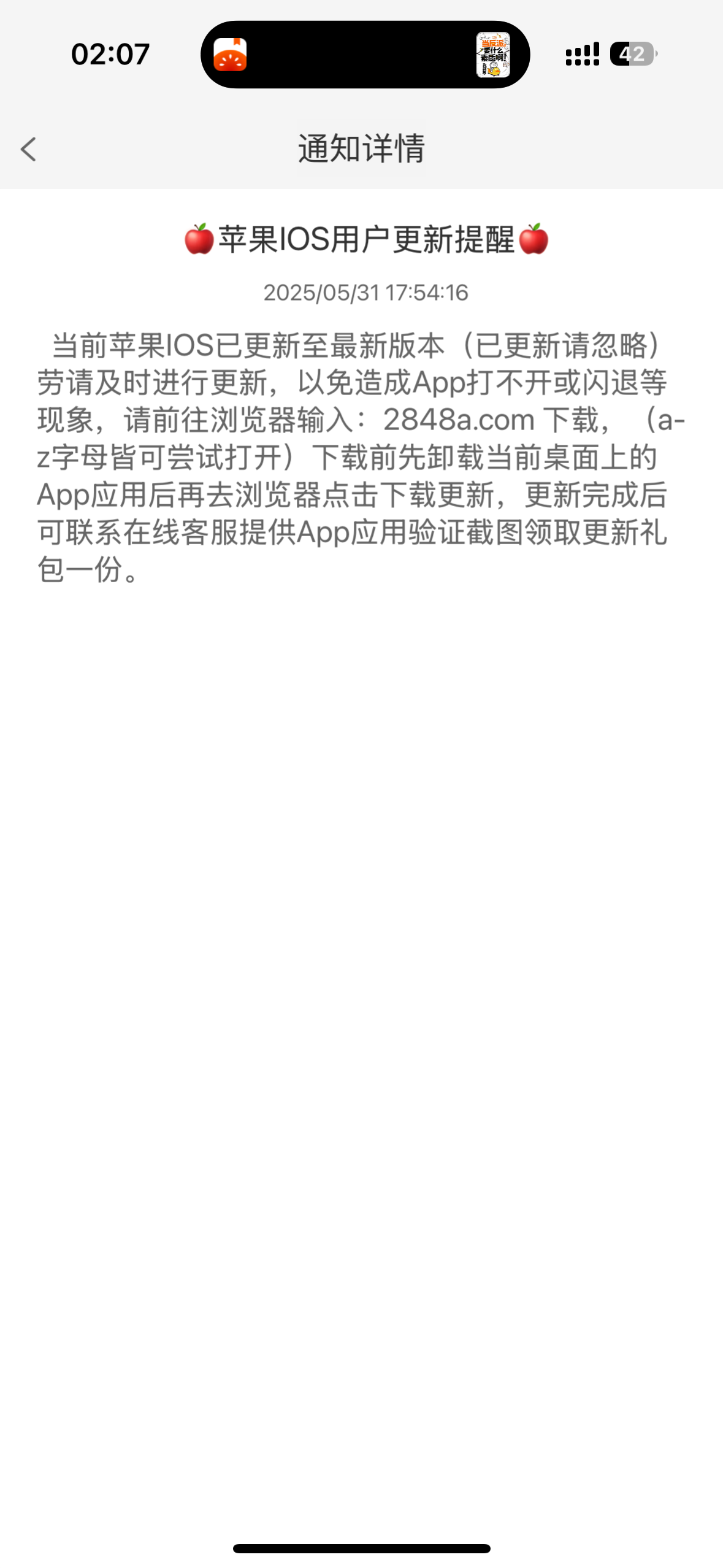The height and width of the screenshot is (1568, 723).
Task: Tap the home indicator bar at the bottom
Action: tap(361, 1549)
